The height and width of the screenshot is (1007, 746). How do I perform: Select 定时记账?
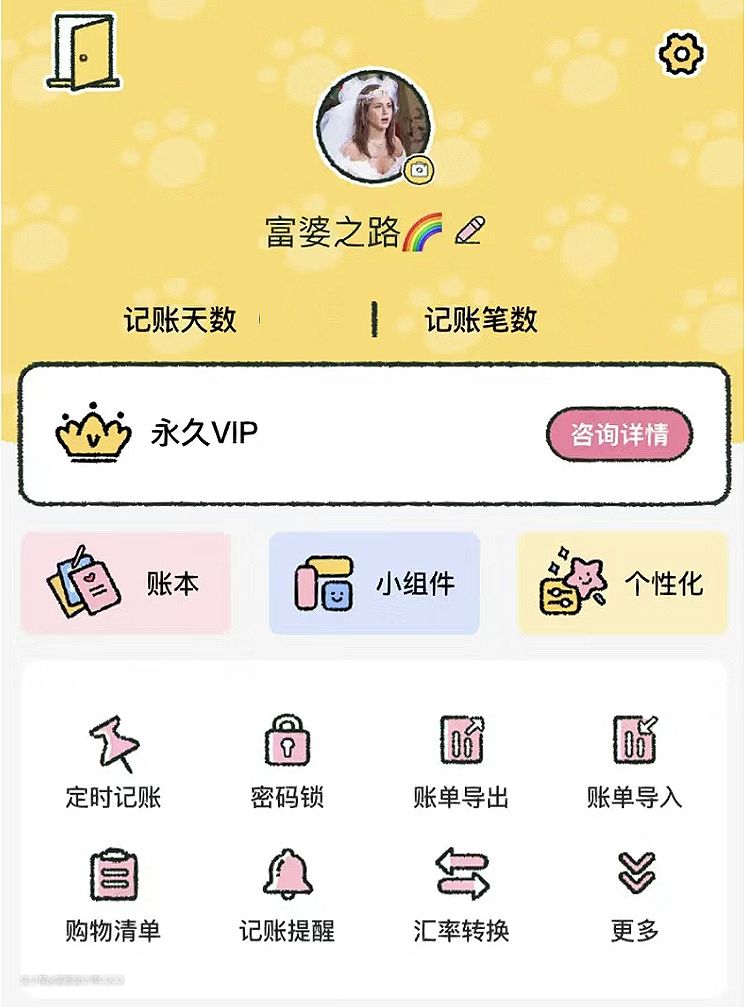113,762
